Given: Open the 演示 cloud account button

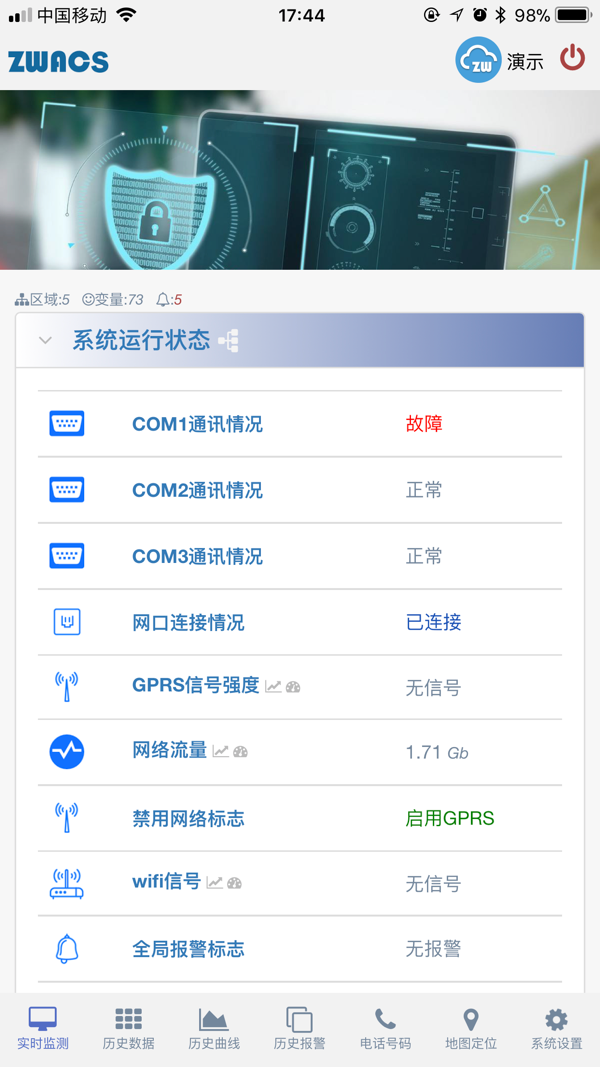Looking at the screenshot, I should (x=500, y=60).
